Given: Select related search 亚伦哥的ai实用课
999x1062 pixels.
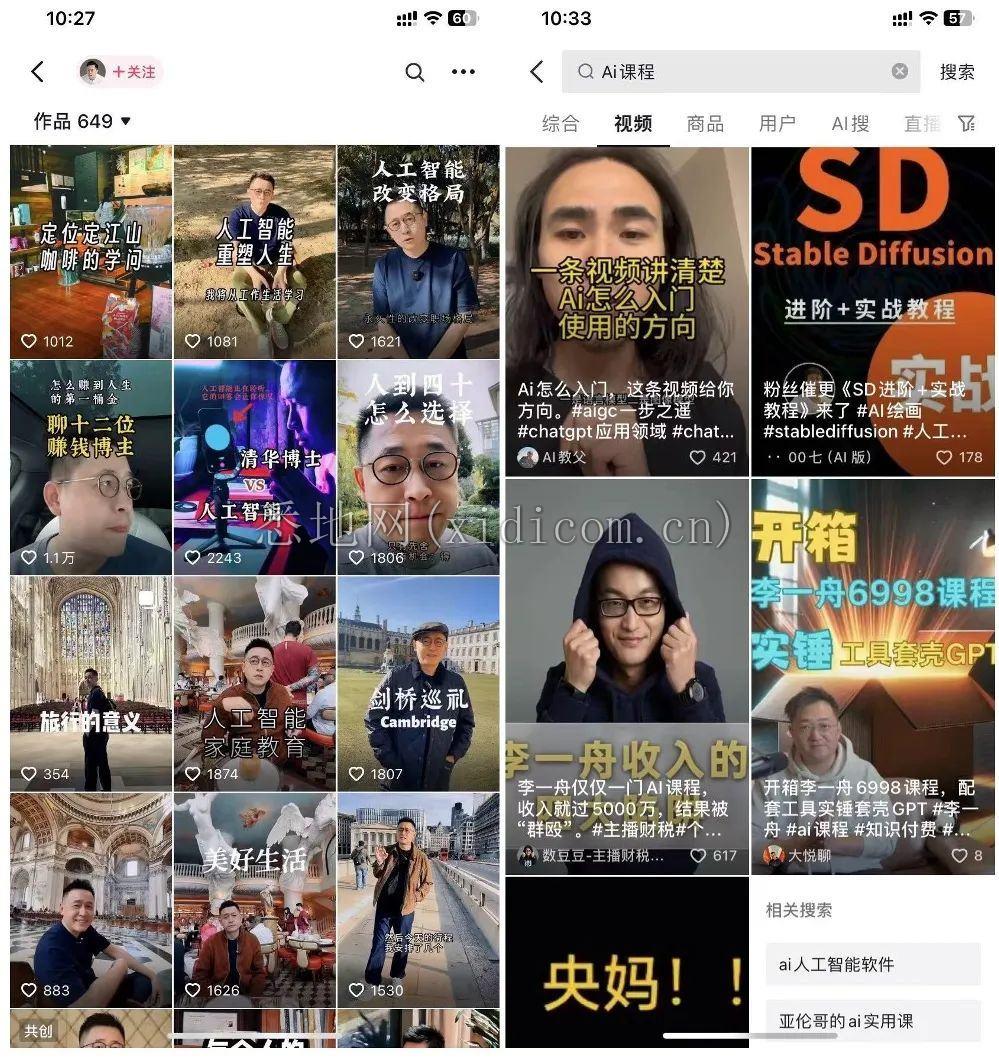Looking at the screenshot, I should point(872,1021).
